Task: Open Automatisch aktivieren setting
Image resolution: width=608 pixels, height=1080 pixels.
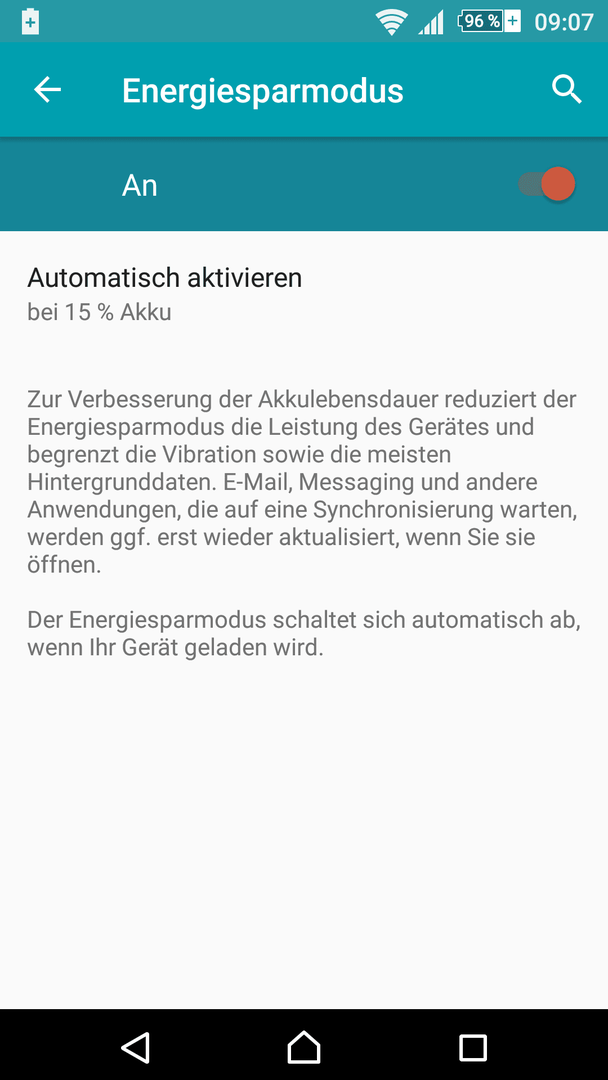Action: pyautogui.click(x=304, y=294)
